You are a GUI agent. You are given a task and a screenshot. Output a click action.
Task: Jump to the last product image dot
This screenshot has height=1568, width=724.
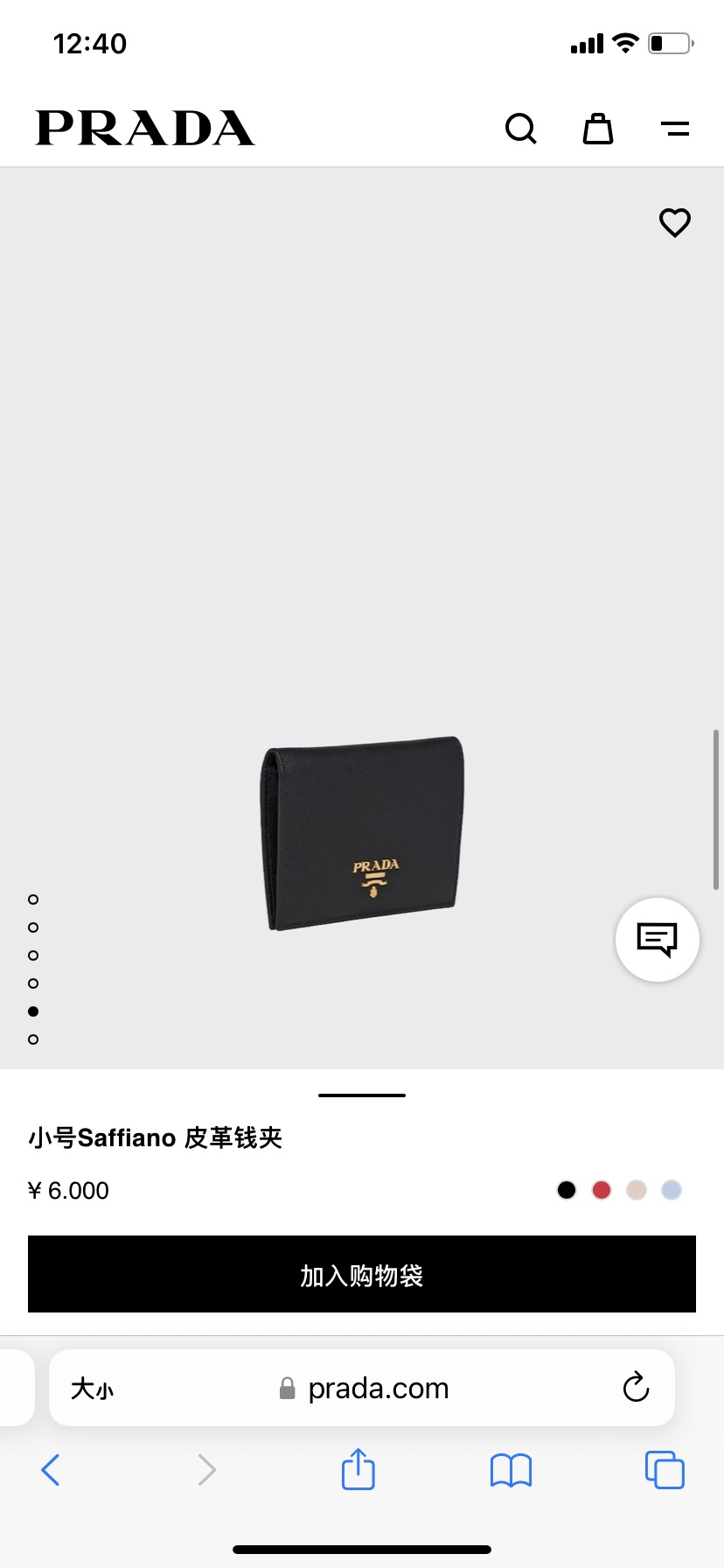[x=33, y=1039]
